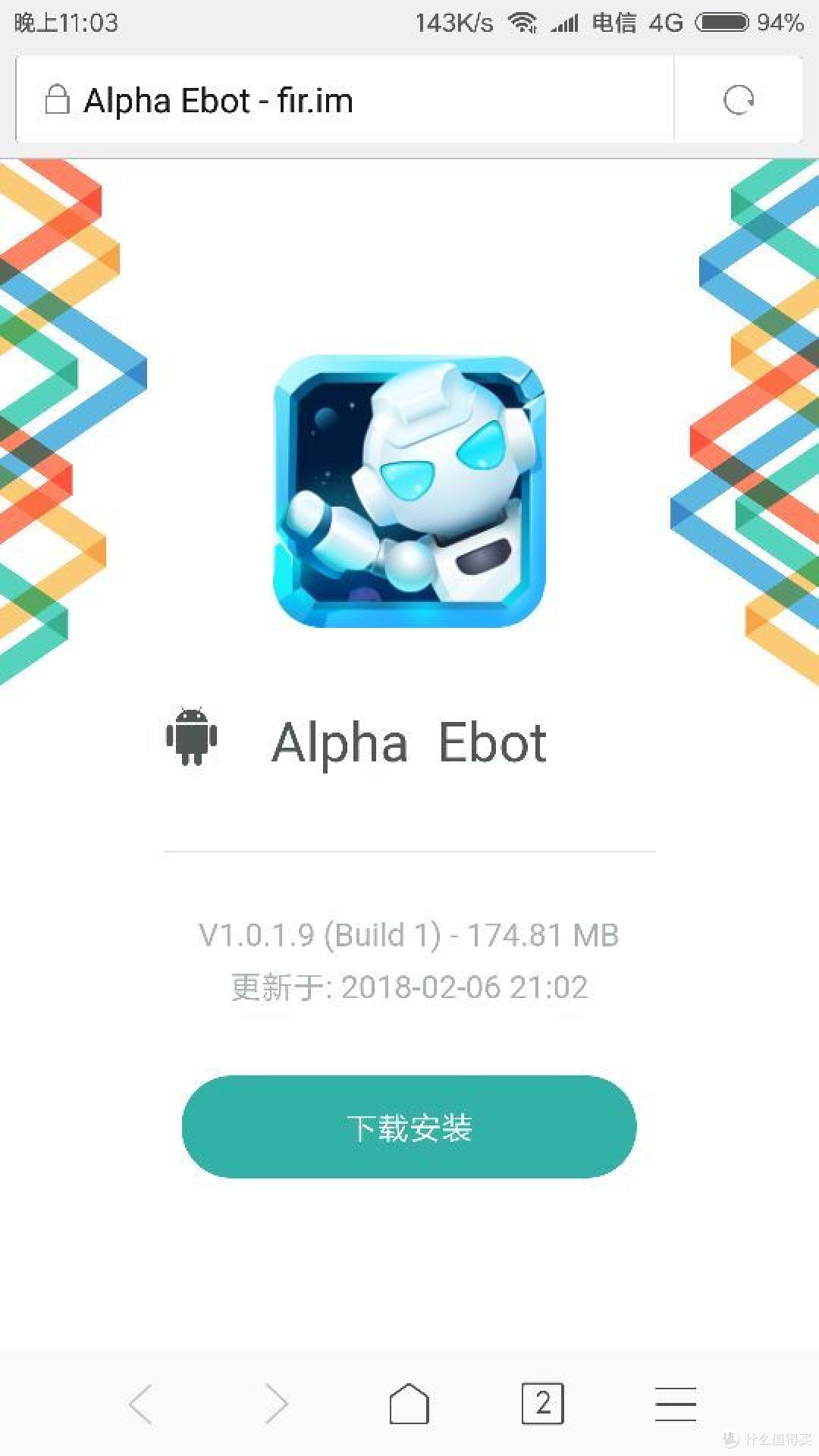The image size is (819, 1456).
Task: Open the tab switcher showing 2 tabs
Action: click(542, 1403)
